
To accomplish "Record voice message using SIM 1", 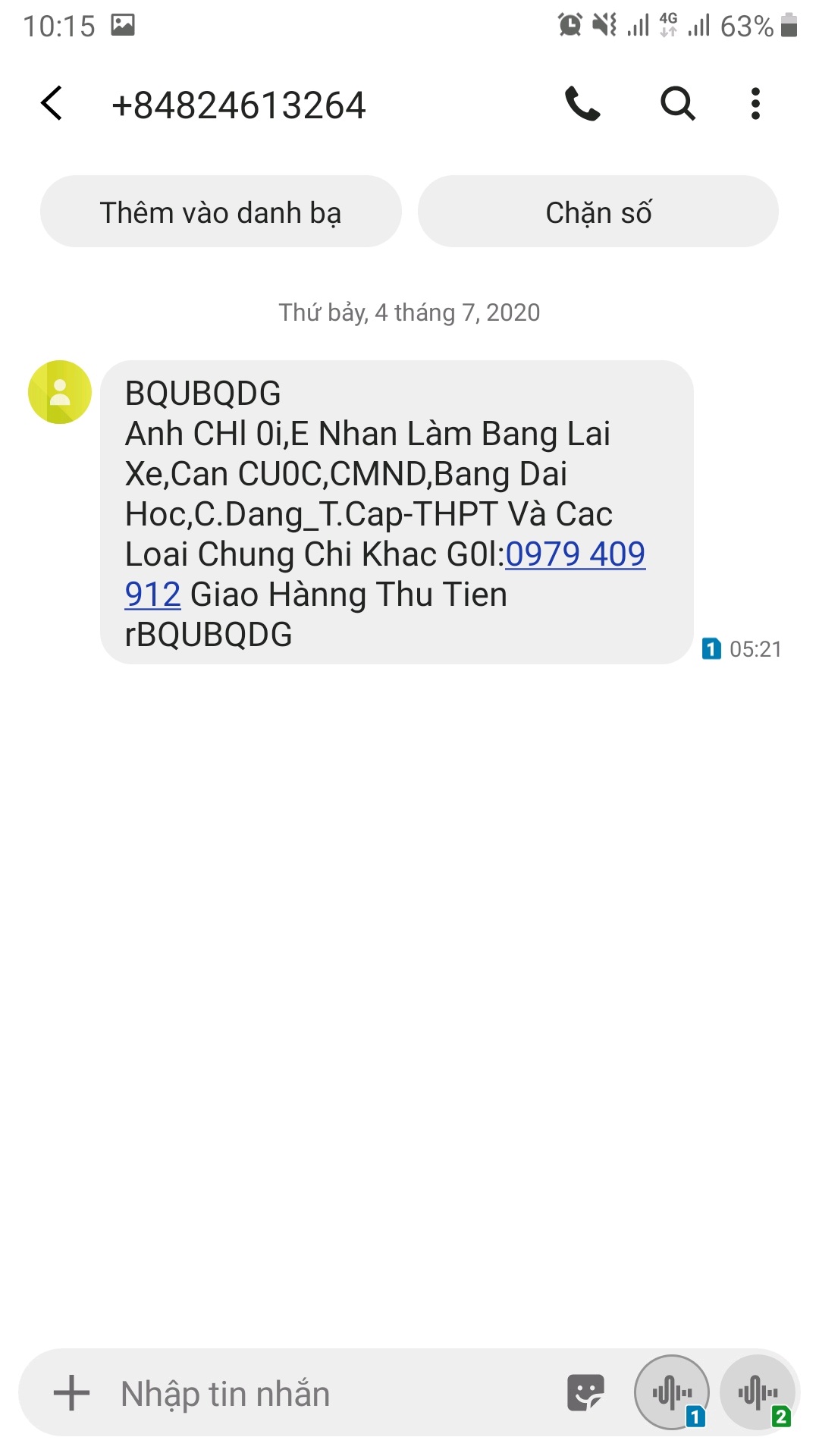I will click(672, 1392).
